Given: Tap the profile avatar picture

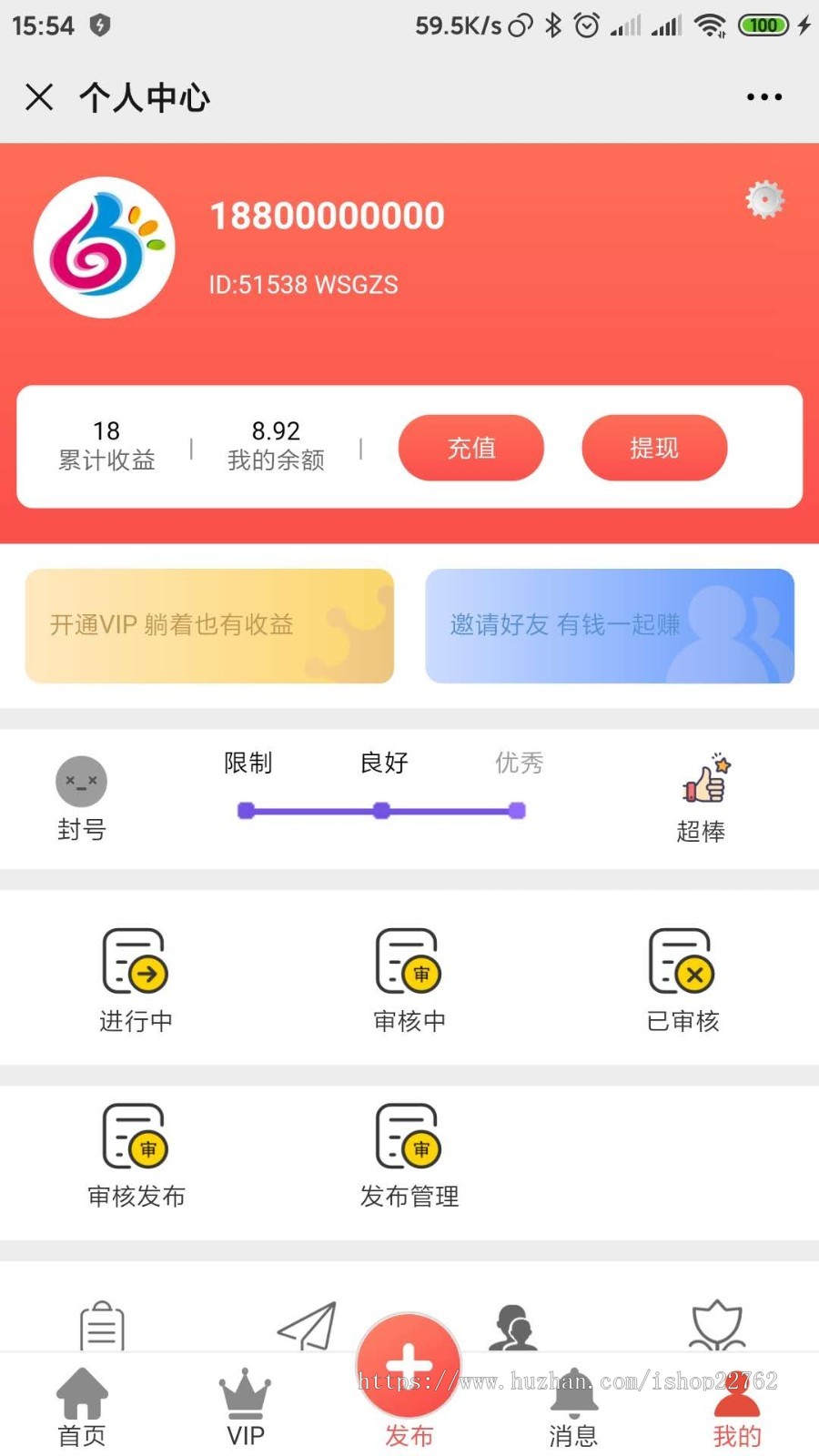Looking at the screenshot, I should coord(105,248).
